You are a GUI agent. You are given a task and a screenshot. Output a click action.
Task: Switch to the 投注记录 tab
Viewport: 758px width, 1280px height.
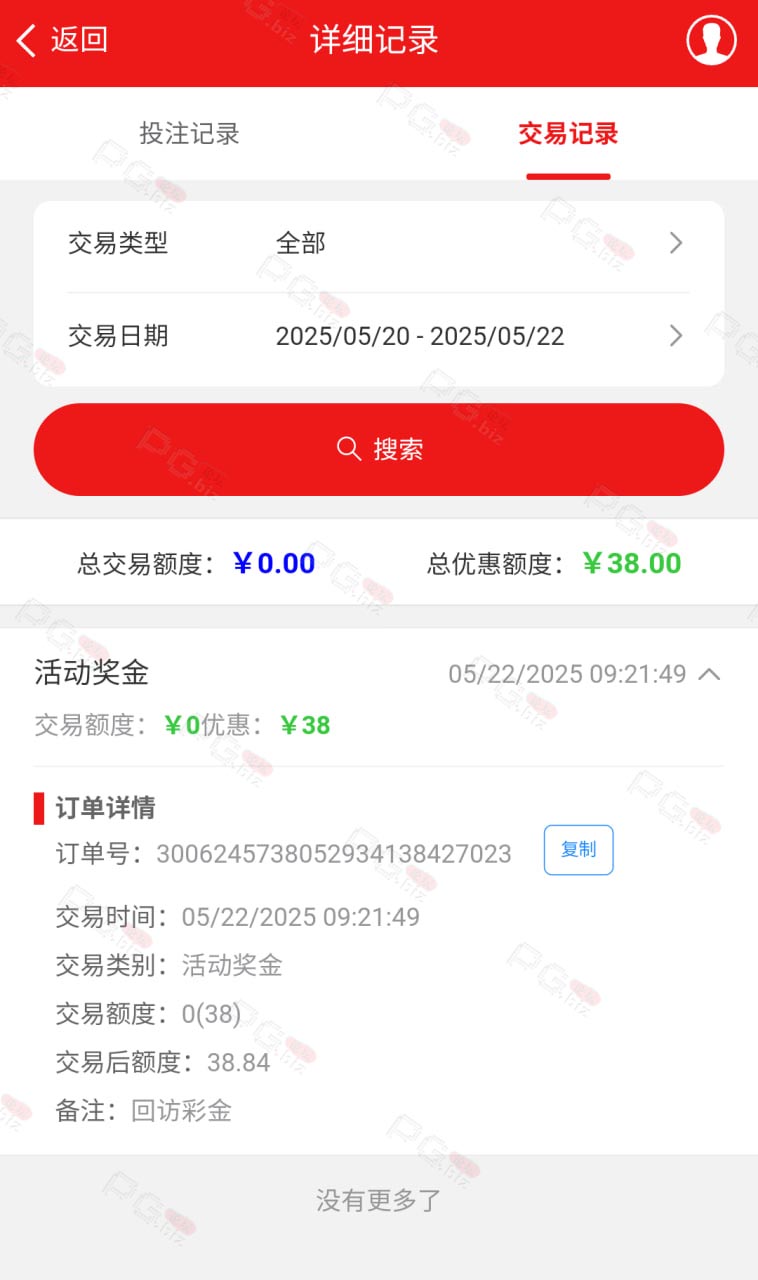189,134
